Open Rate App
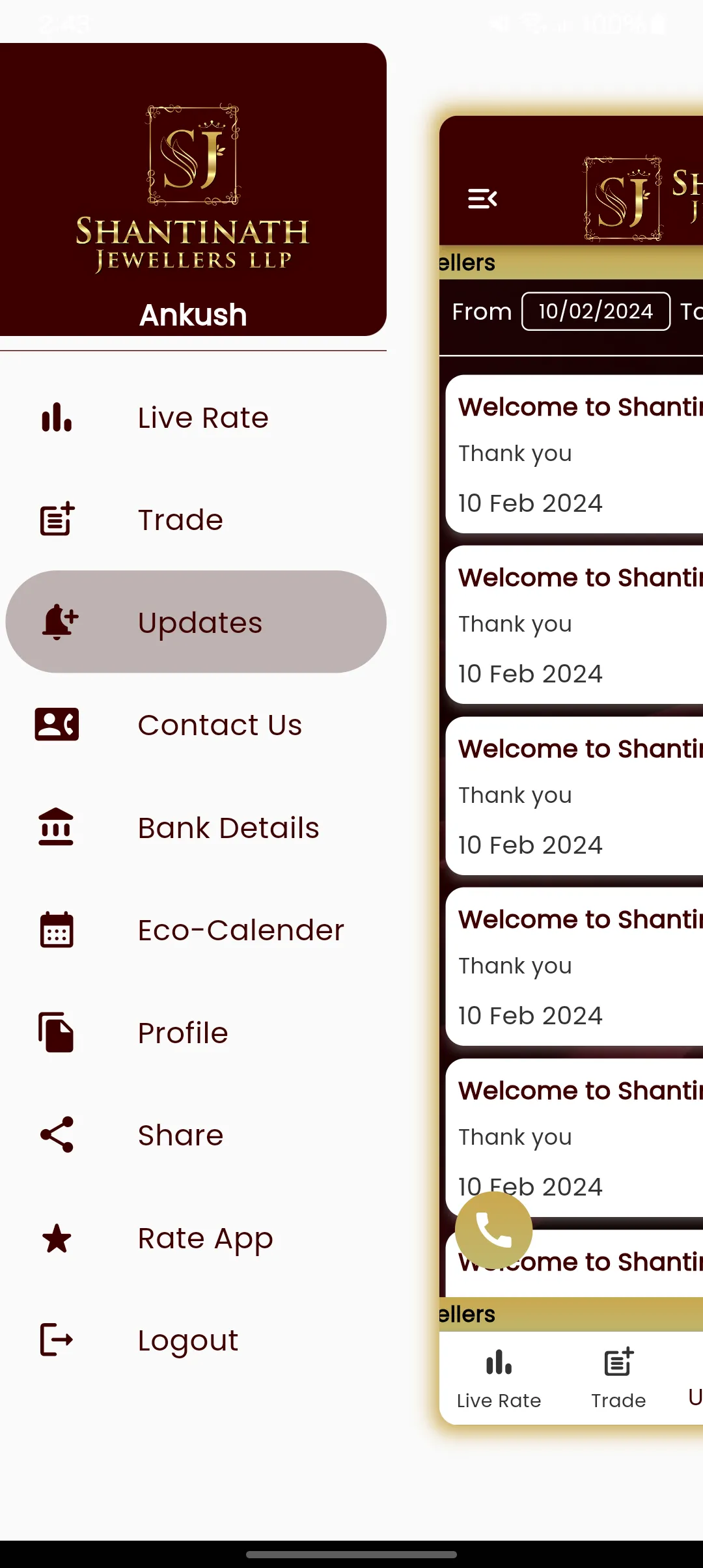The height and width of the screenshot is (1568, 703). tap(196, 1238)
